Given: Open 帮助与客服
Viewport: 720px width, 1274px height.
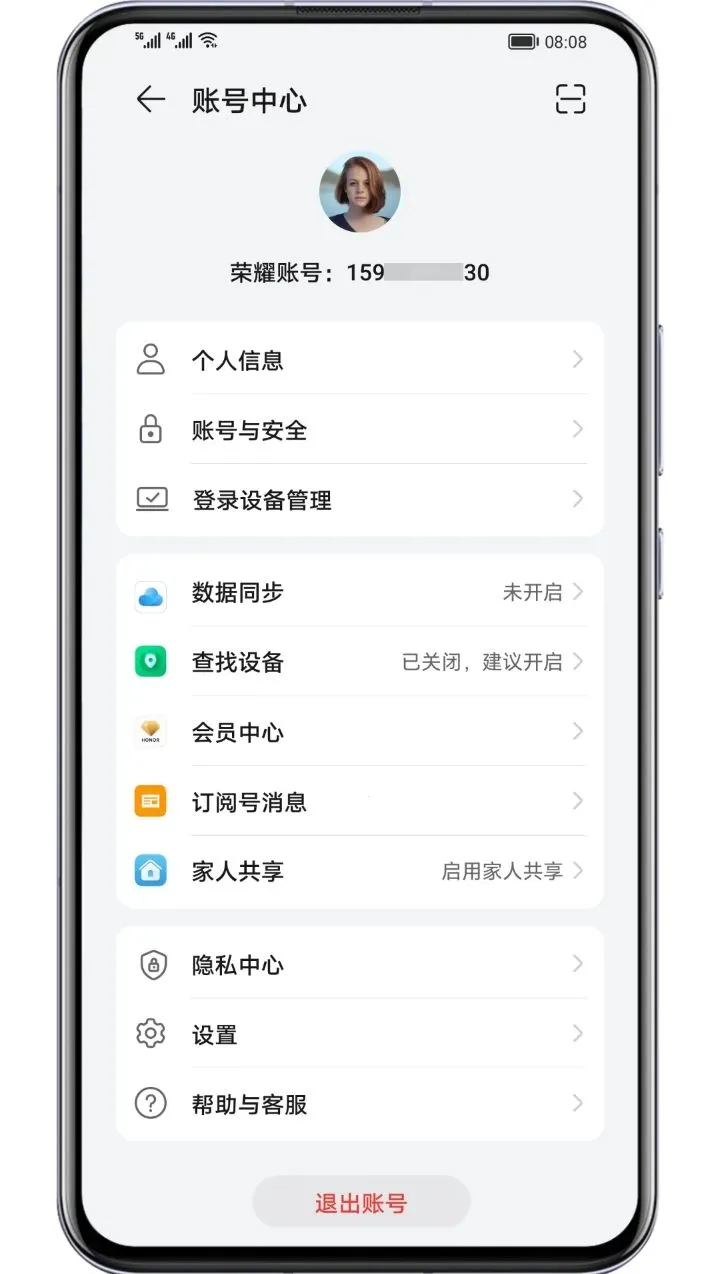Looking at the screenshot, I should 360,1104.
